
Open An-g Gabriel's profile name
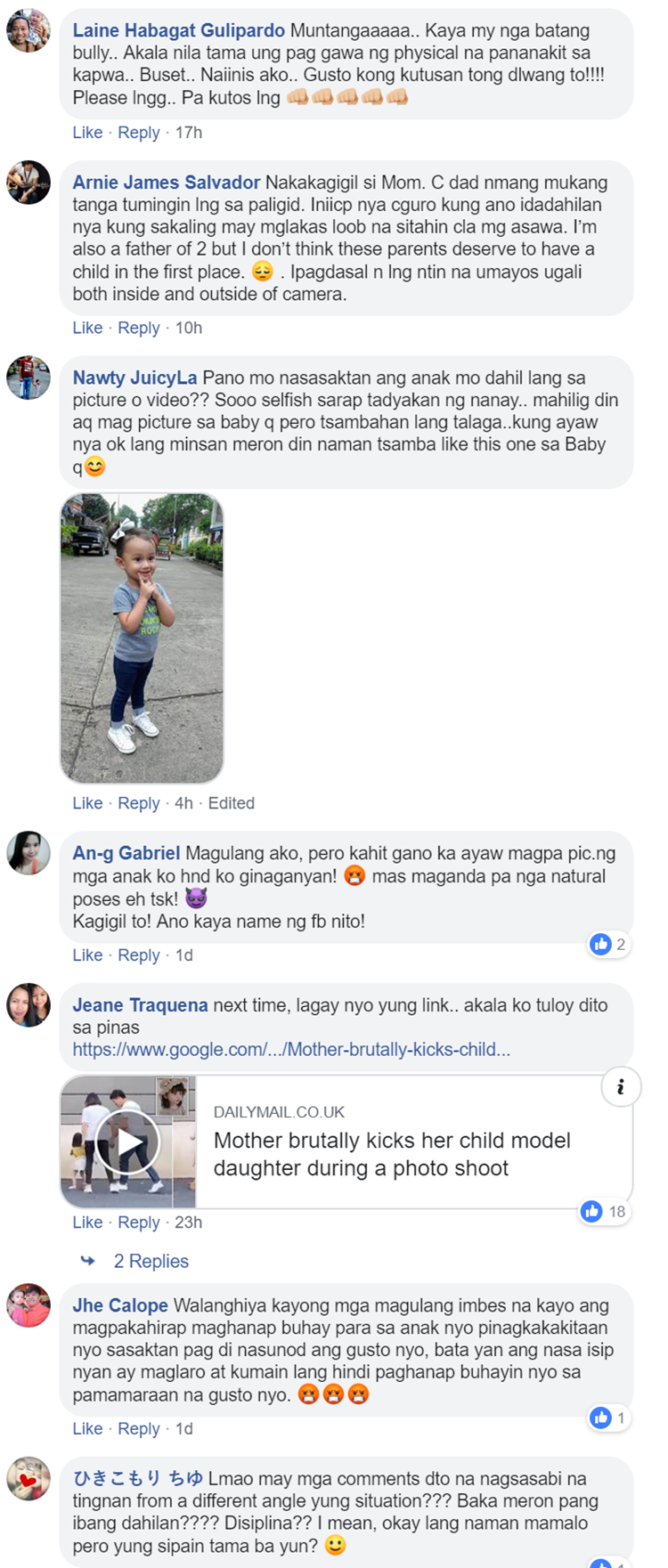[126, 853]
